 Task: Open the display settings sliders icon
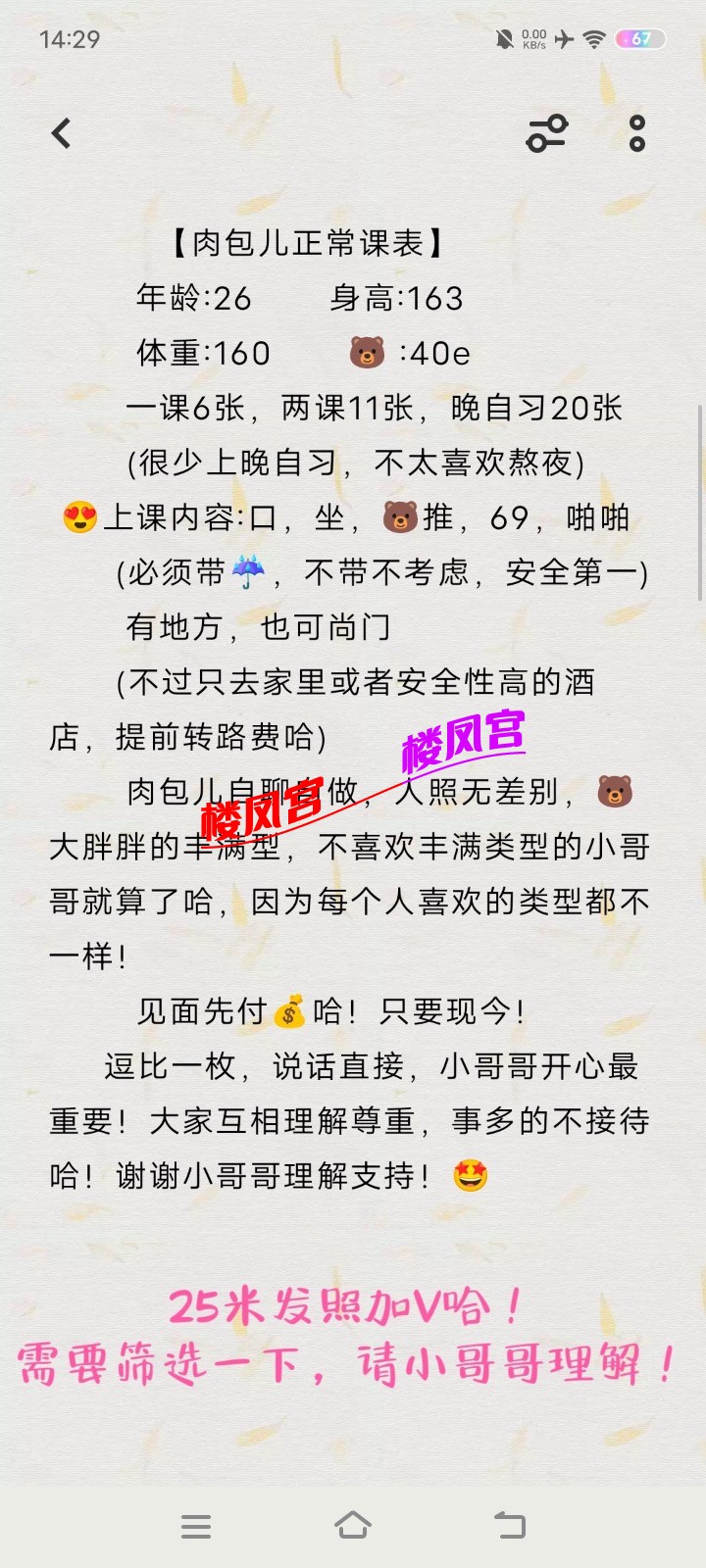[x=547, y=133]
